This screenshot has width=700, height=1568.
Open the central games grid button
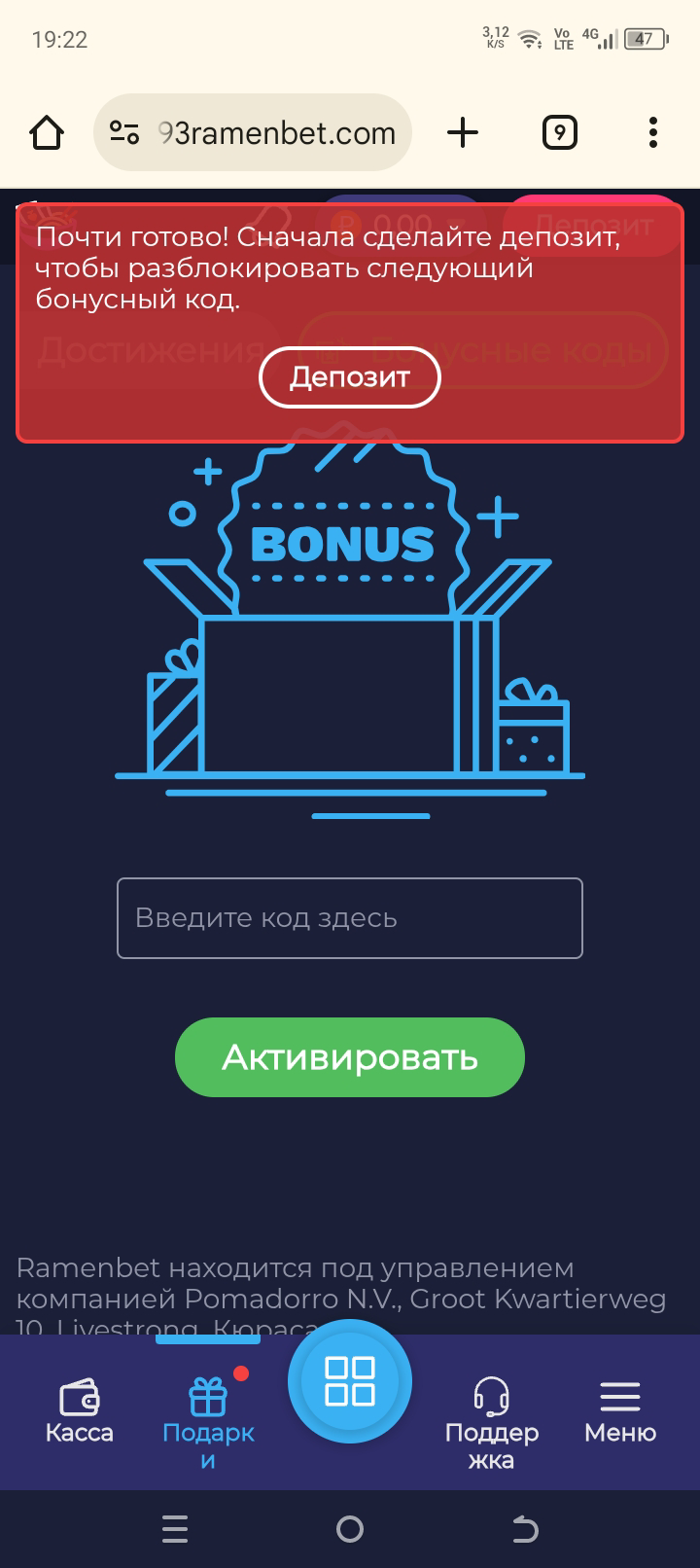click(349, 1381)
